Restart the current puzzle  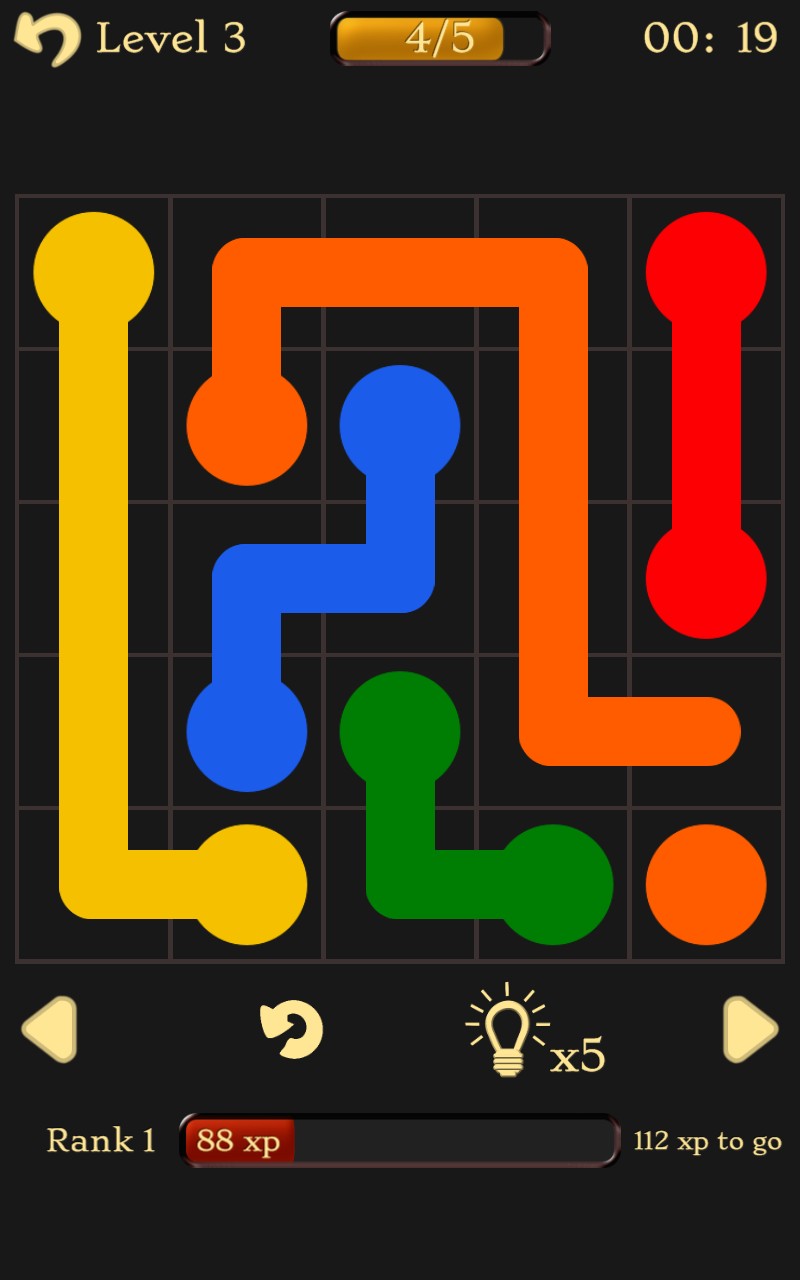click(x=291, y=1030)
